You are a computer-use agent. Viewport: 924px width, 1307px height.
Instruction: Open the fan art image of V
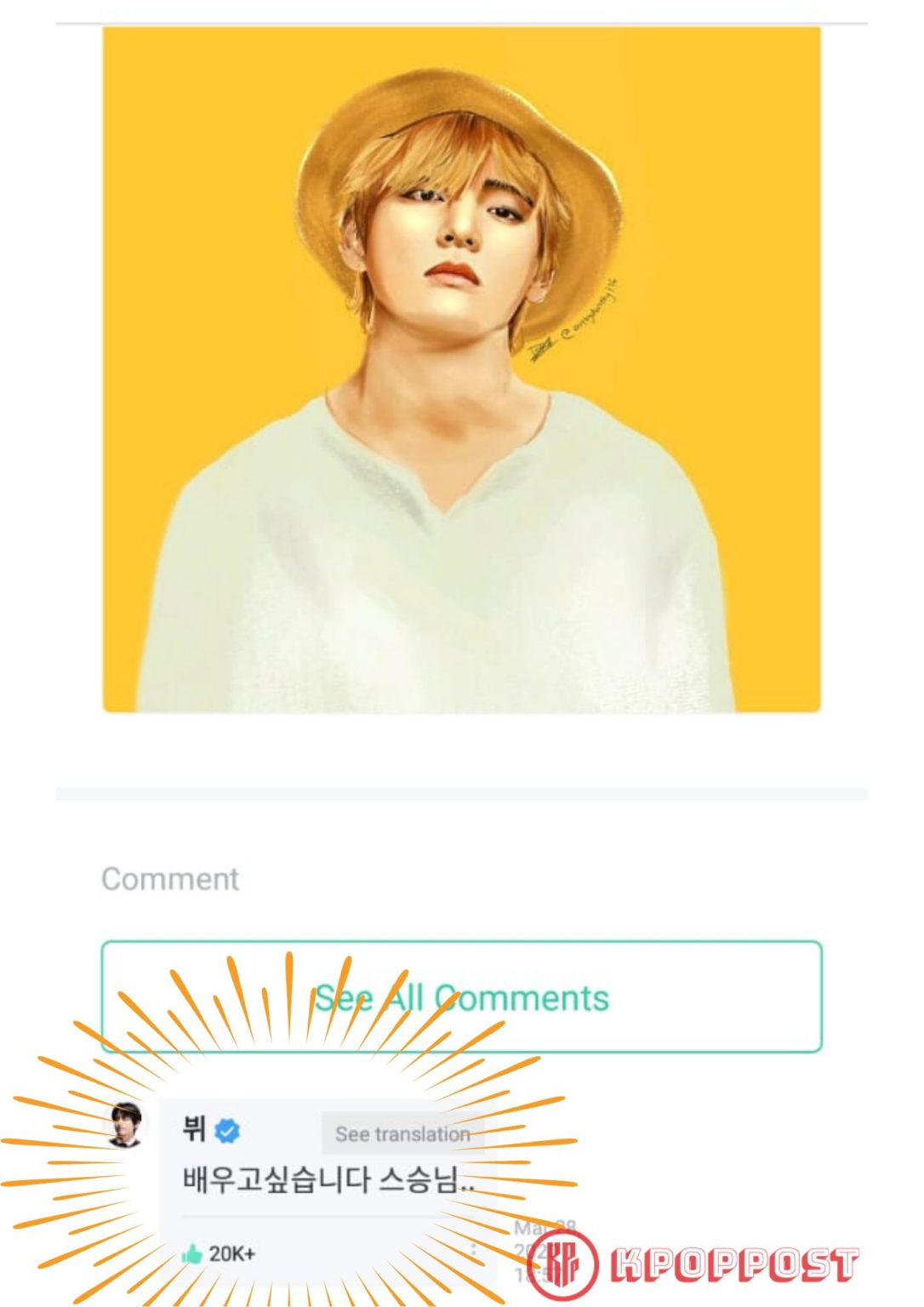tap(462, 366)
